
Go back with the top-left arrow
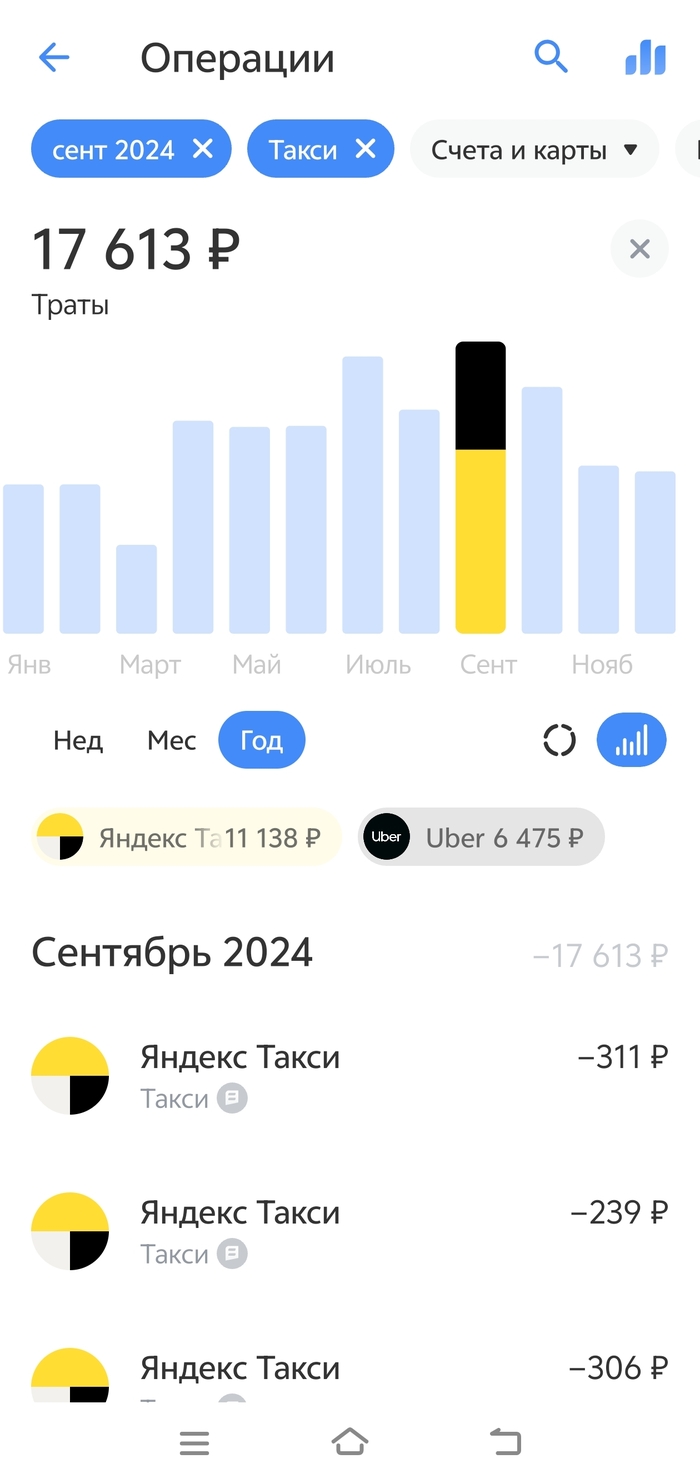tap(54, 57)
